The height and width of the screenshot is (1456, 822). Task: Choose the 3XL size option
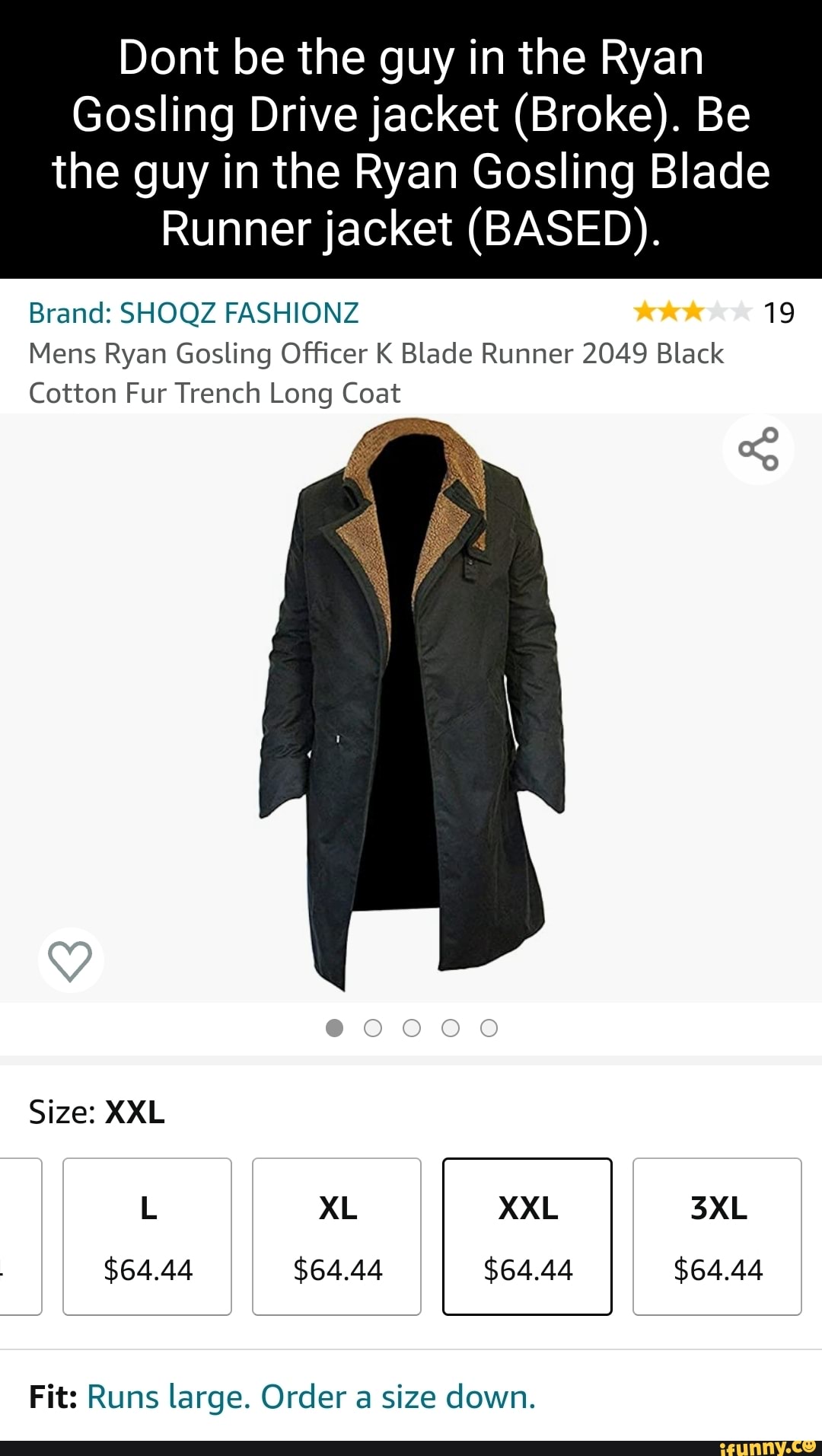tap(717, 1234)
